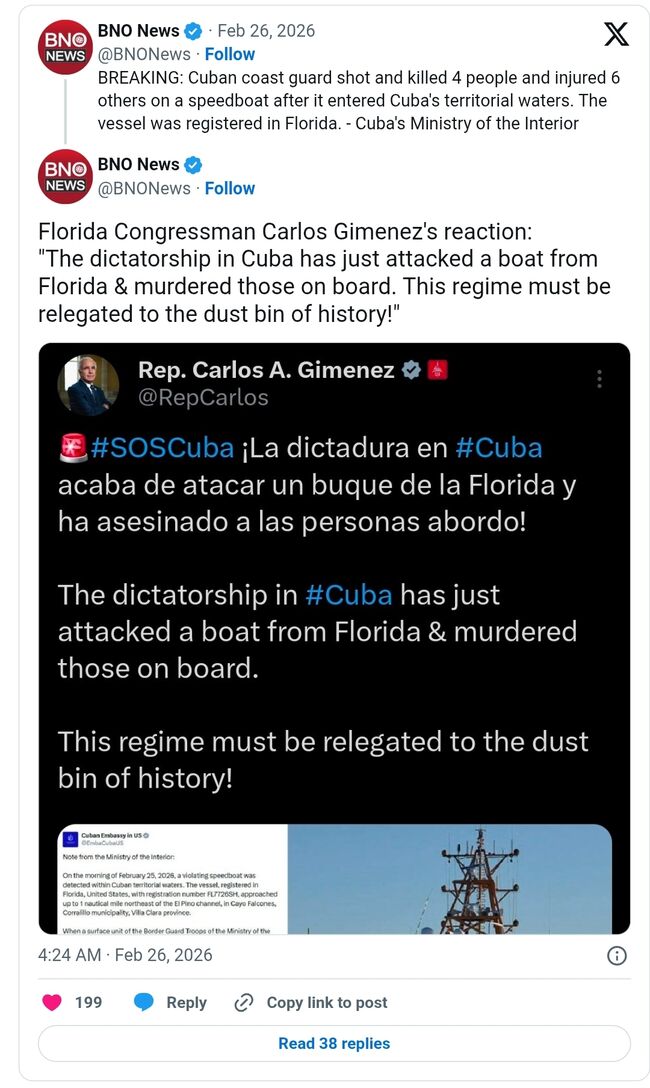Open BNO News profile avatar in top post
The image size is (650, 1088).
65,47
